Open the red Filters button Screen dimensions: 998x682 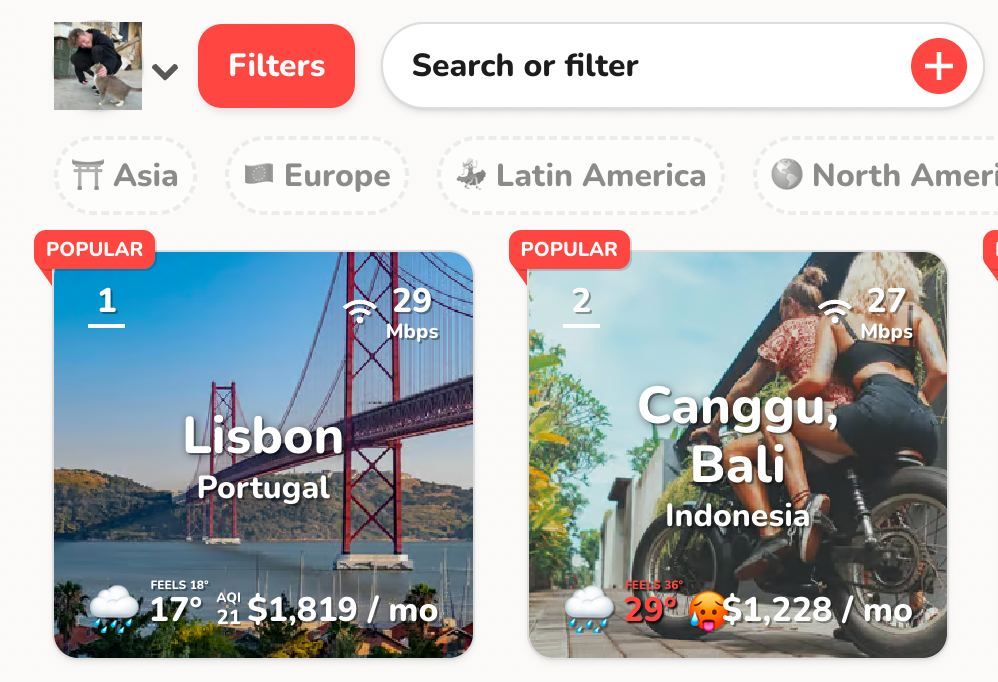click(x=276, y=66)
